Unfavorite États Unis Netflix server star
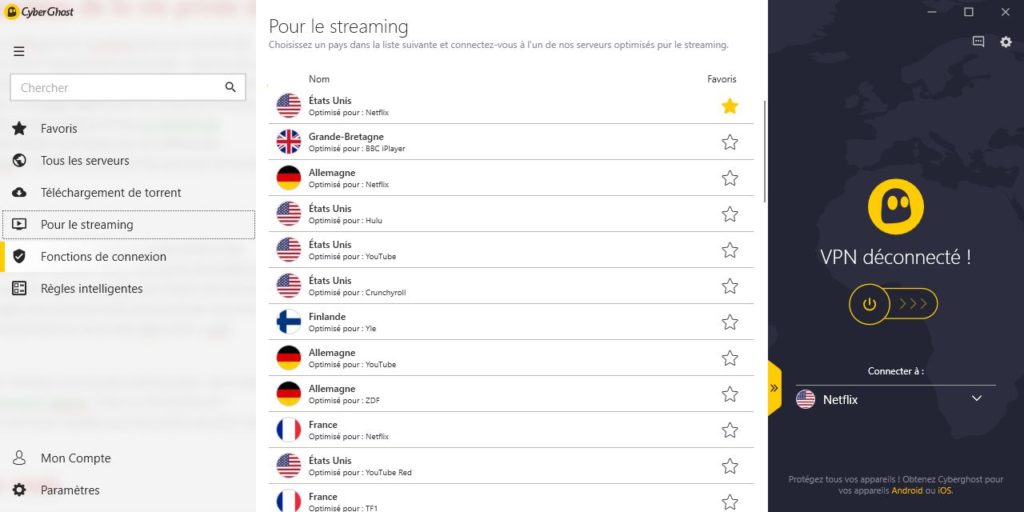 [730, 106]
